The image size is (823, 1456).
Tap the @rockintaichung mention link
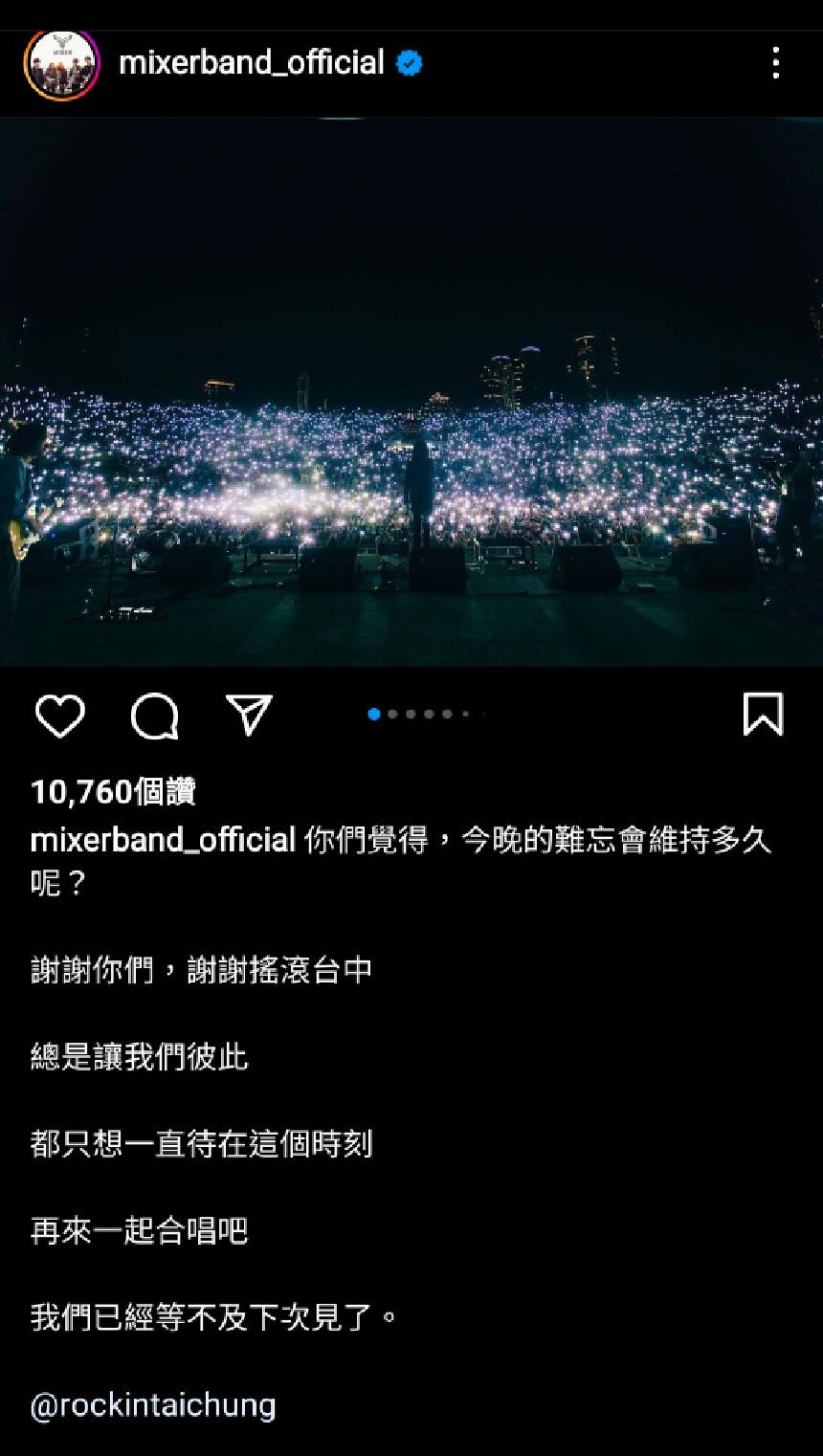coord(153,1405)
